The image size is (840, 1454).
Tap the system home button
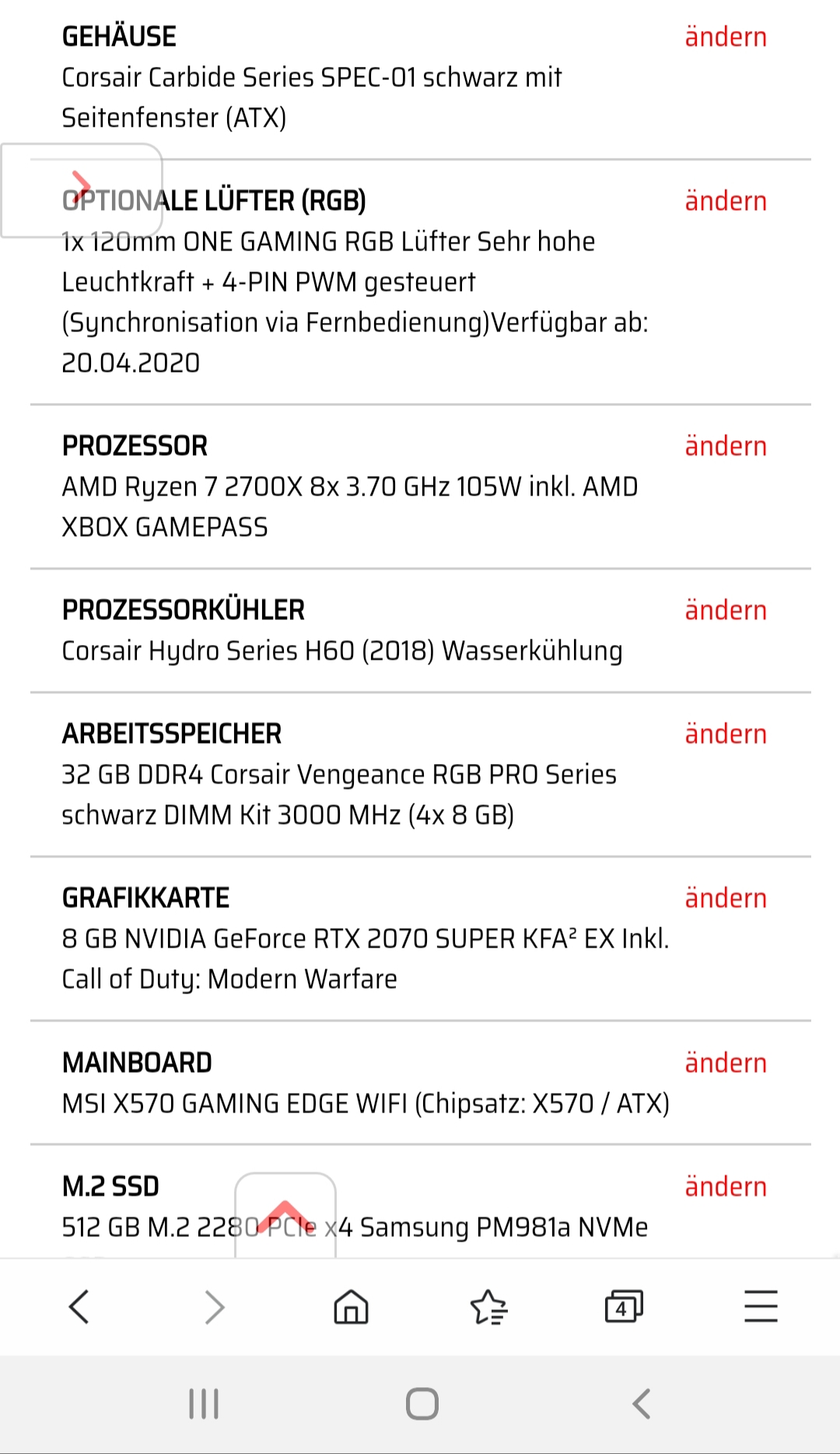(422, 1404)
